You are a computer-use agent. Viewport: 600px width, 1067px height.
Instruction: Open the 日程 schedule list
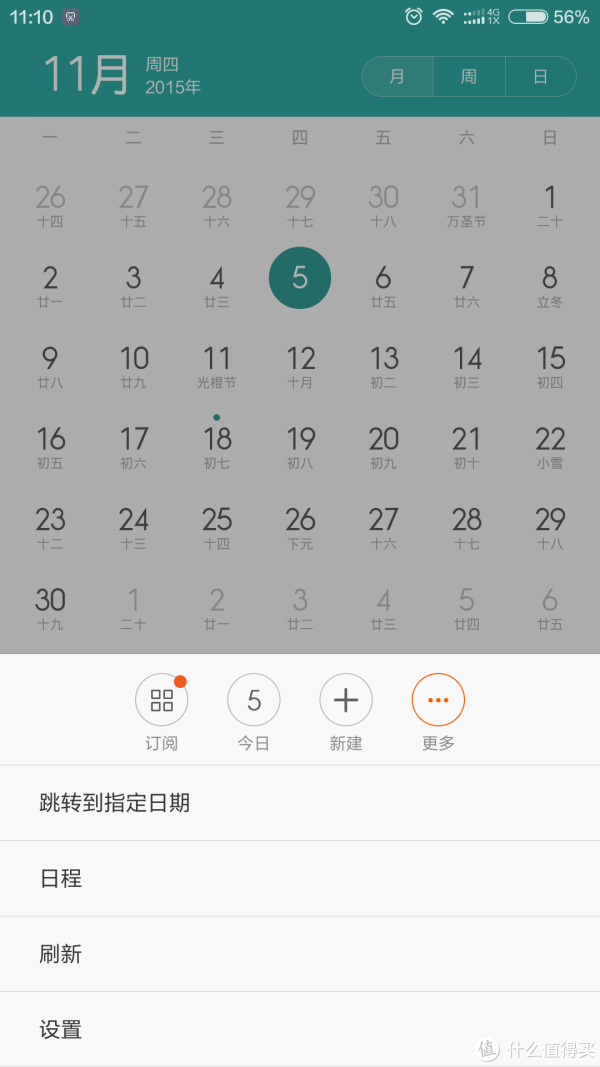coord(300,879)
